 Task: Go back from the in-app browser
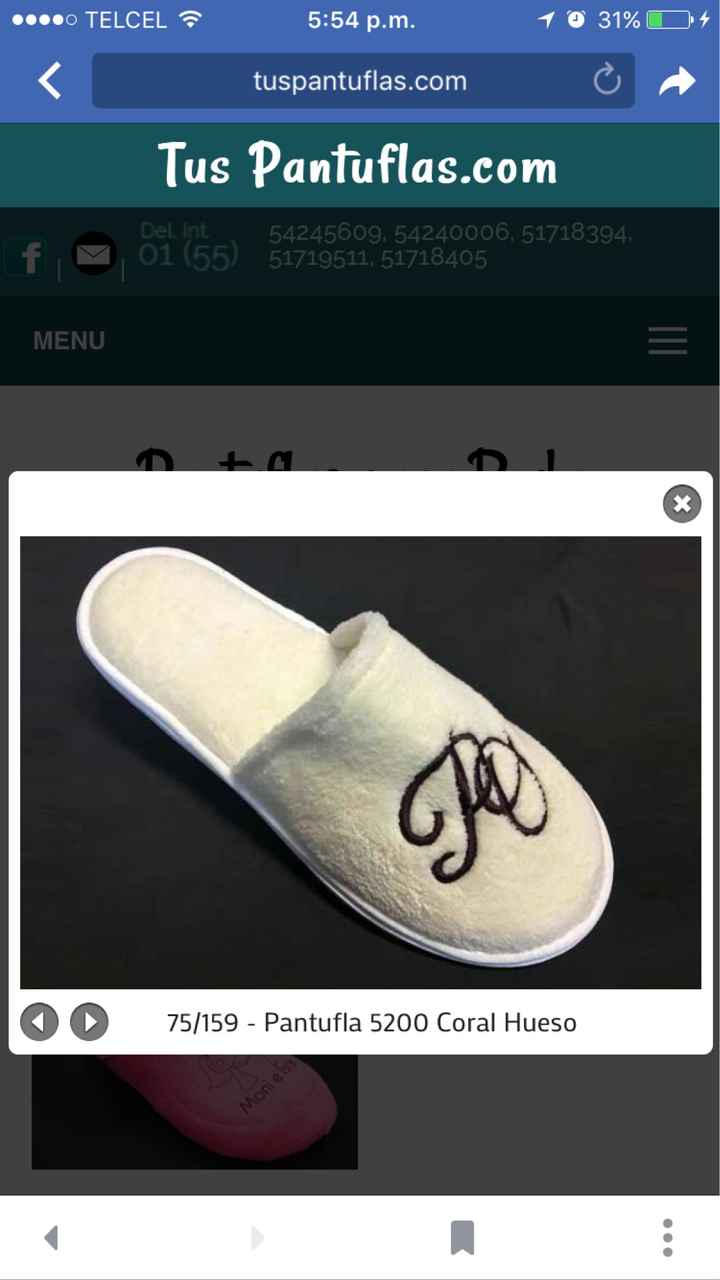pyautogui.click(x=50, y=81)
